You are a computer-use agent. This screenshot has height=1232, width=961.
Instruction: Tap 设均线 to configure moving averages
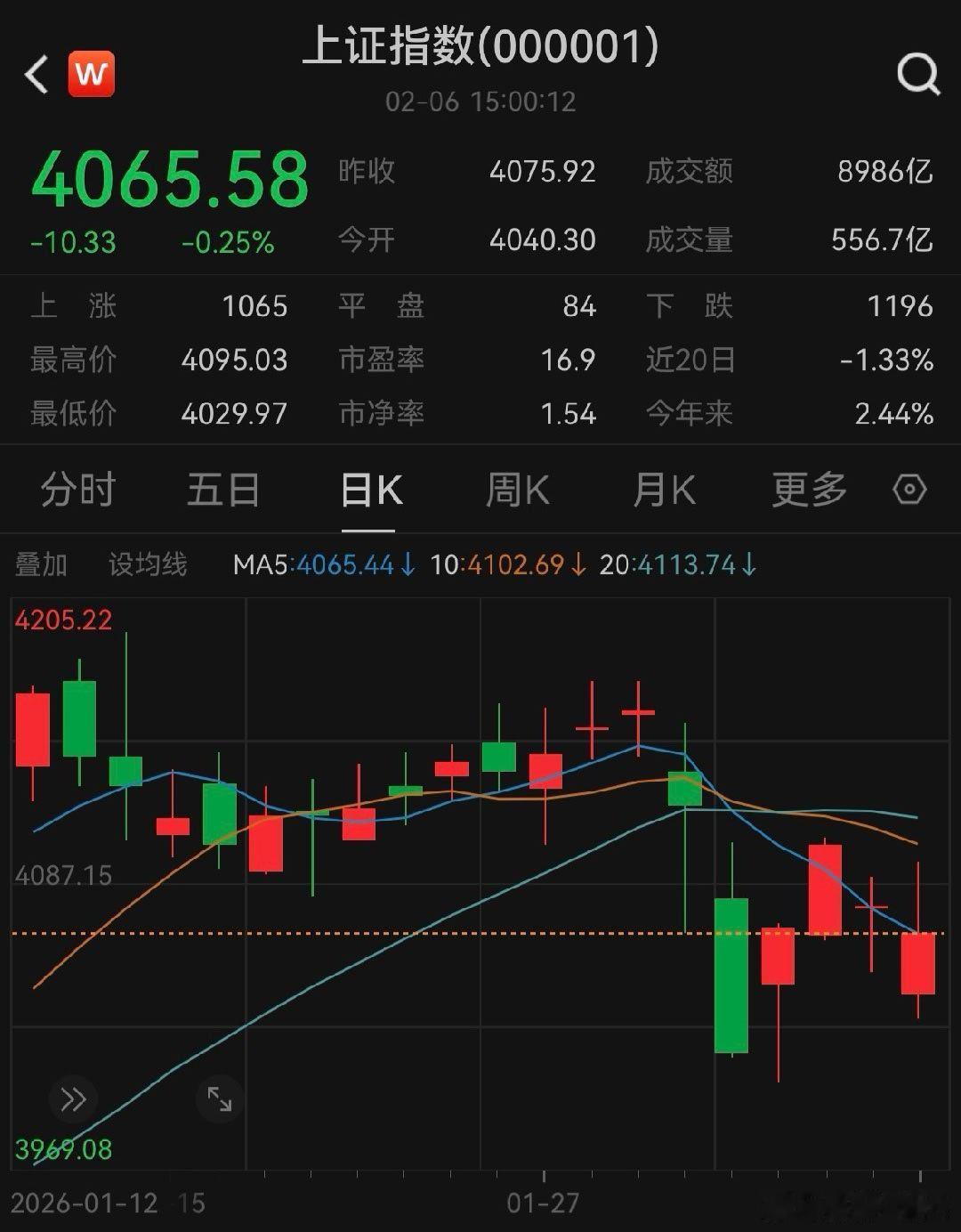coord(148,564)
